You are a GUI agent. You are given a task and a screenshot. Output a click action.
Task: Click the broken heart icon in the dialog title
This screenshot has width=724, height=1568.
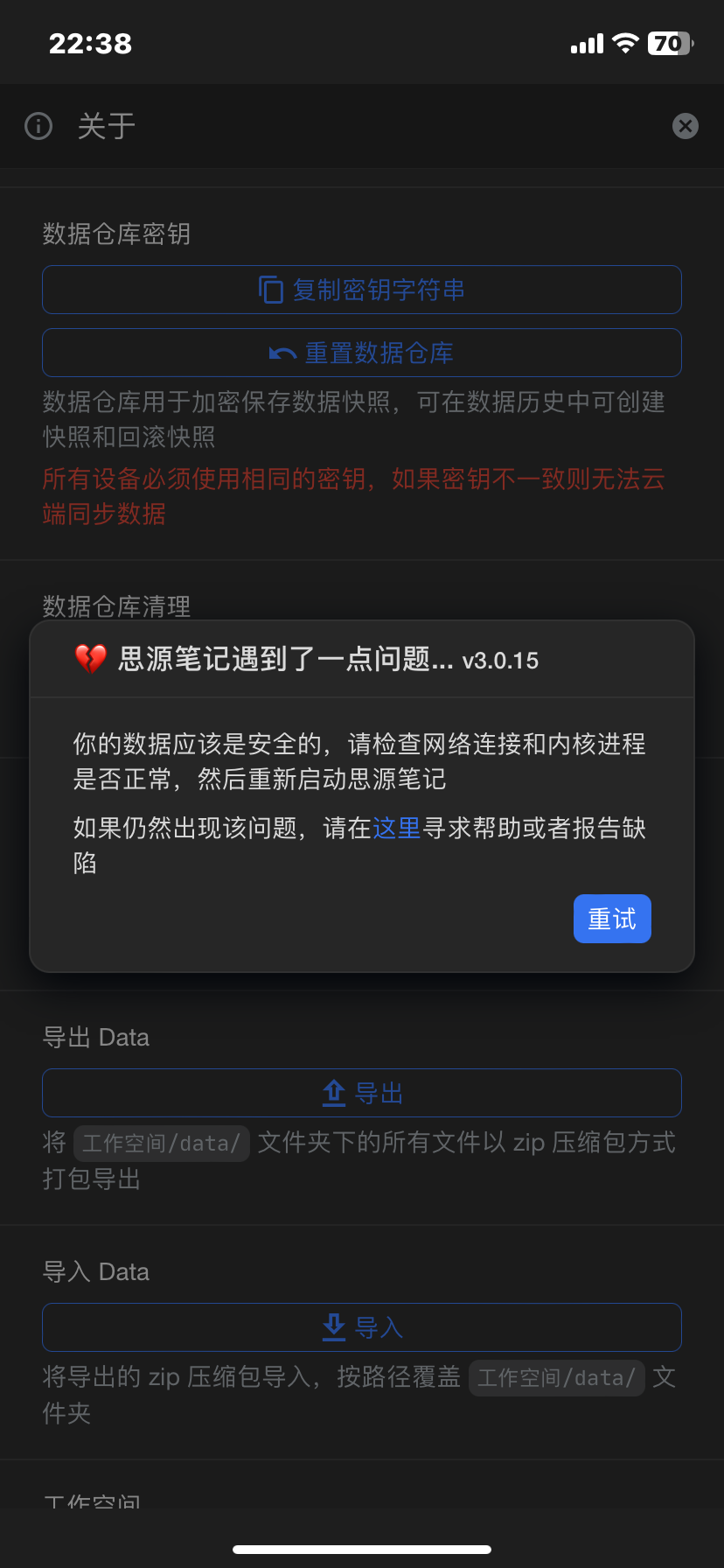(x=87, y=659)
